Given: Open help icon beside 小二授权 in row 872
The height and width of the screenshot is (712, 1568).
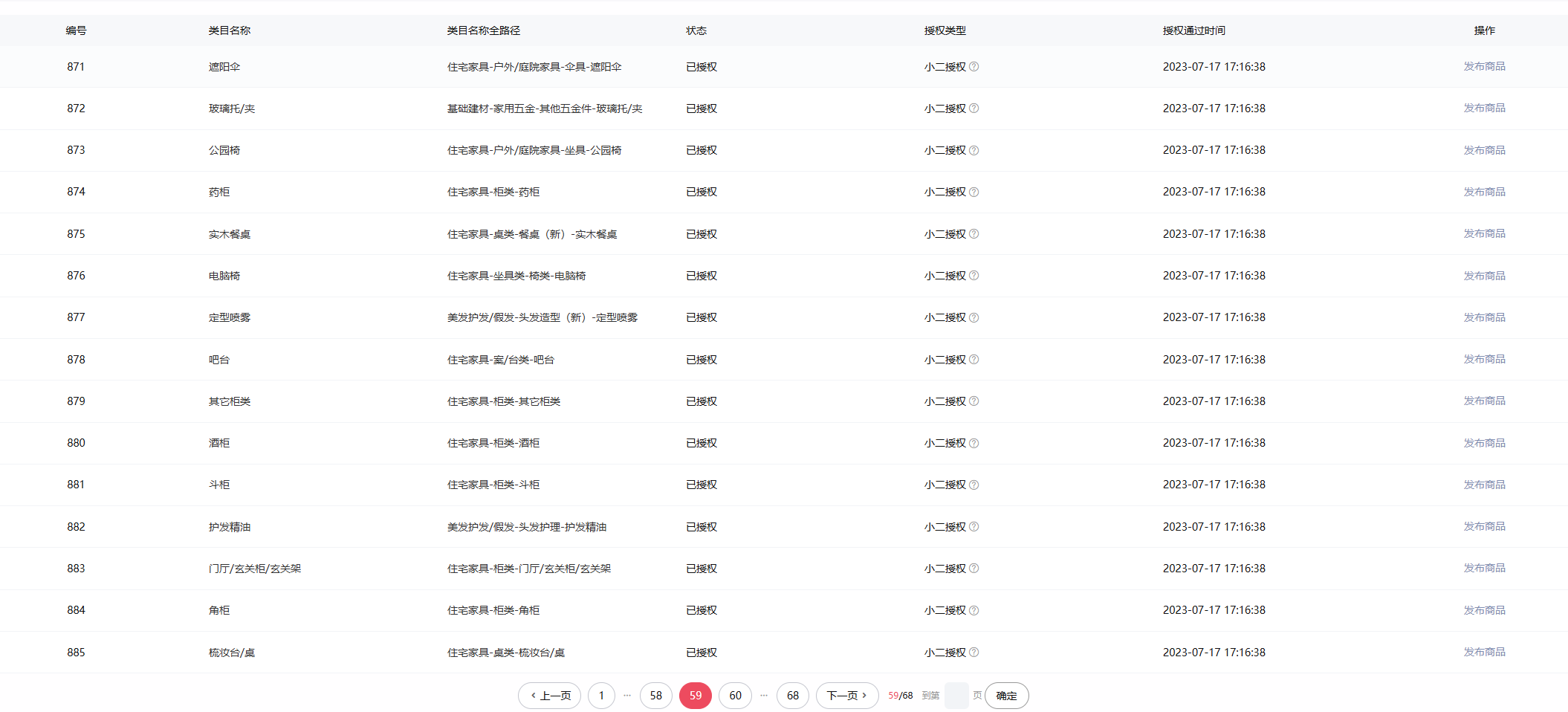Looking at the screenshot, I should [974, 109].
